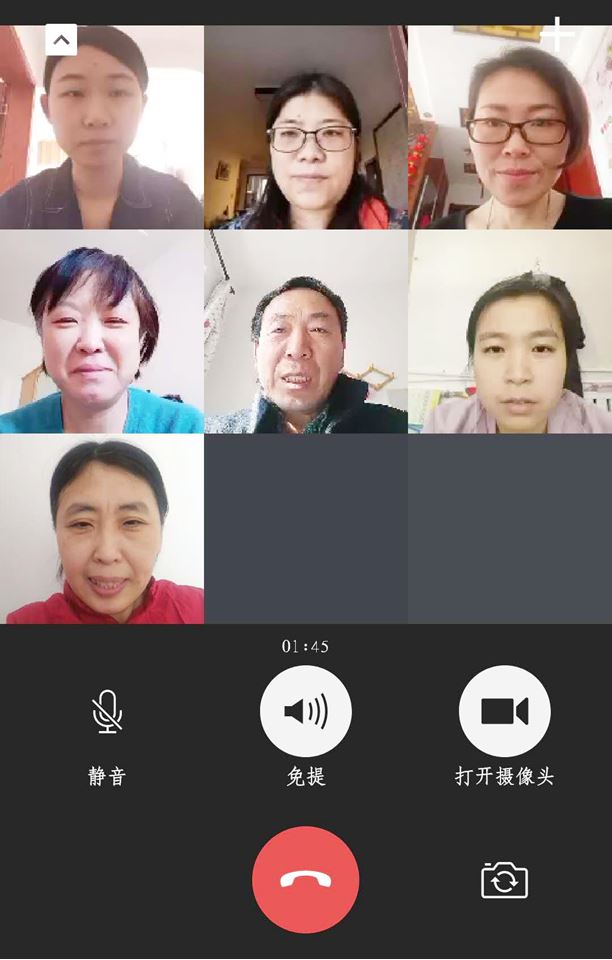Toggle the 静音 mute microphone button
This screenshot has height=960, width=612.
click(107, 712)
